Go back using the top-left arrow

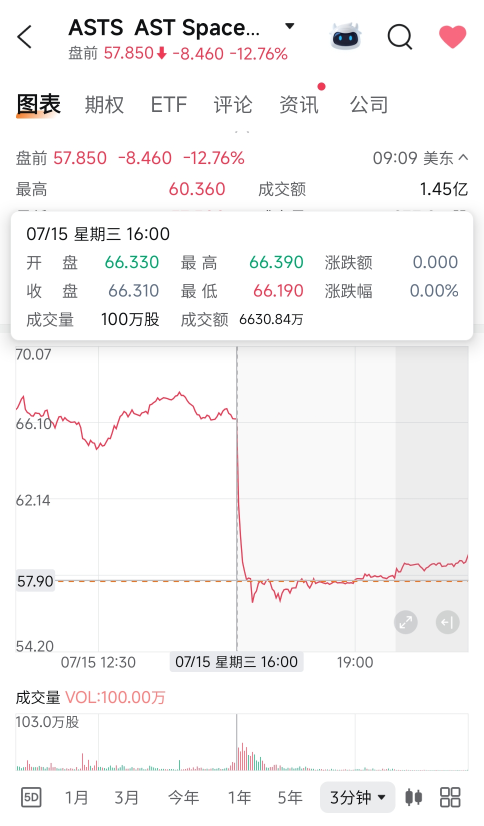point(25,37)
